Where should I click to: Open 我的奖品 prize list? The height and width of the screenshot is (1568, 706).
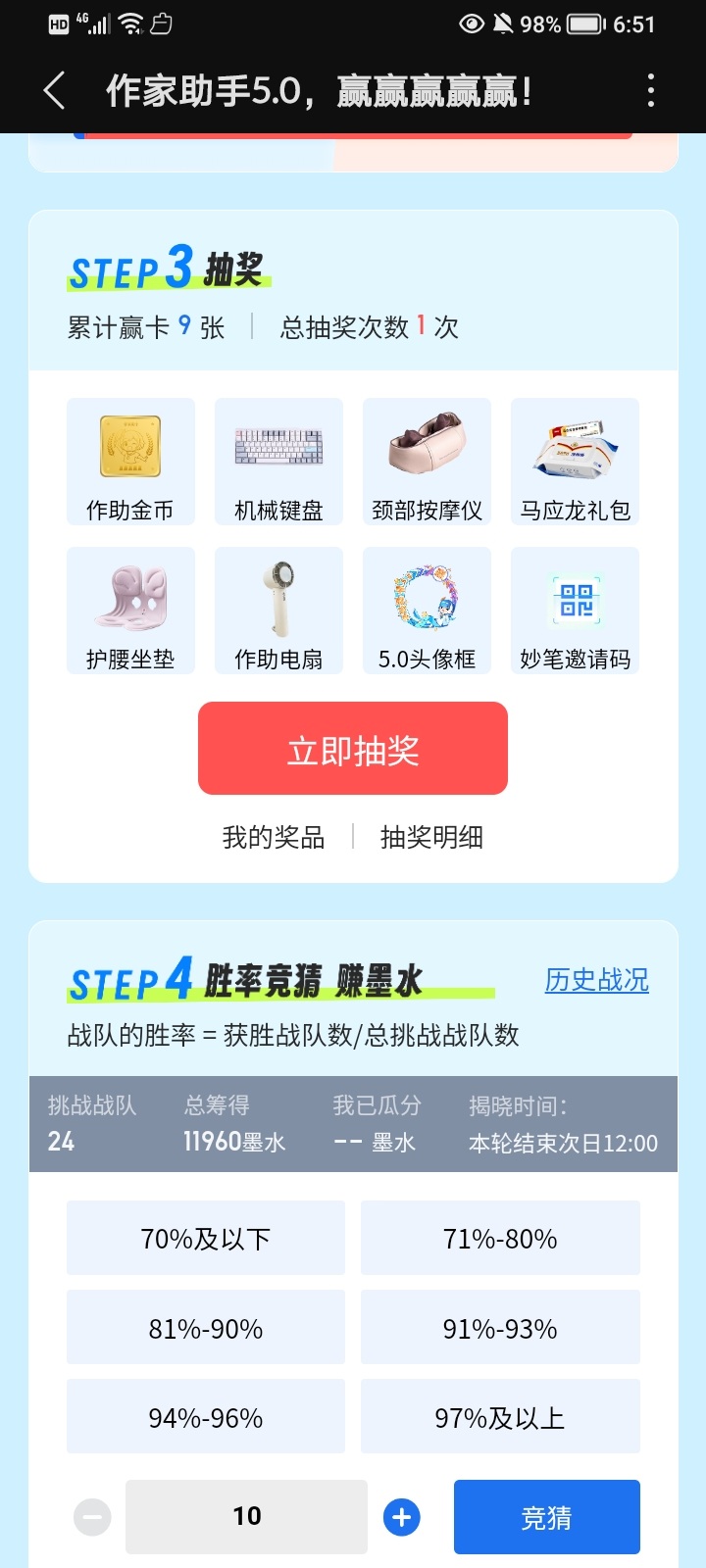coord(274,837)
